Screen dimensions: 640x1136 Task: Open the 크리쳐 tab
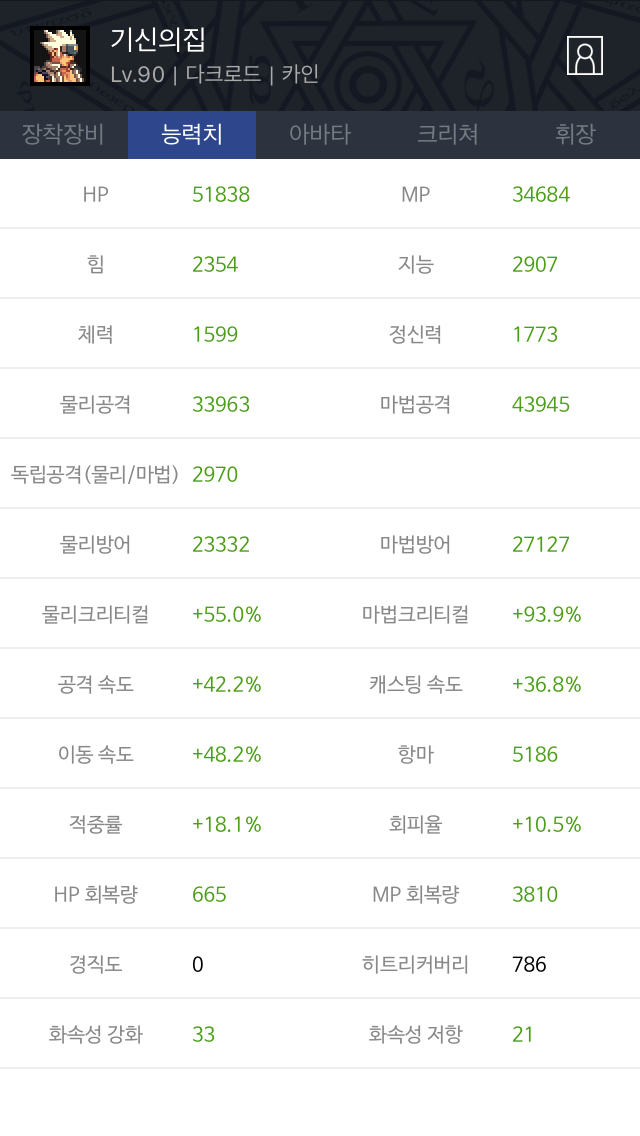point(448,135)
